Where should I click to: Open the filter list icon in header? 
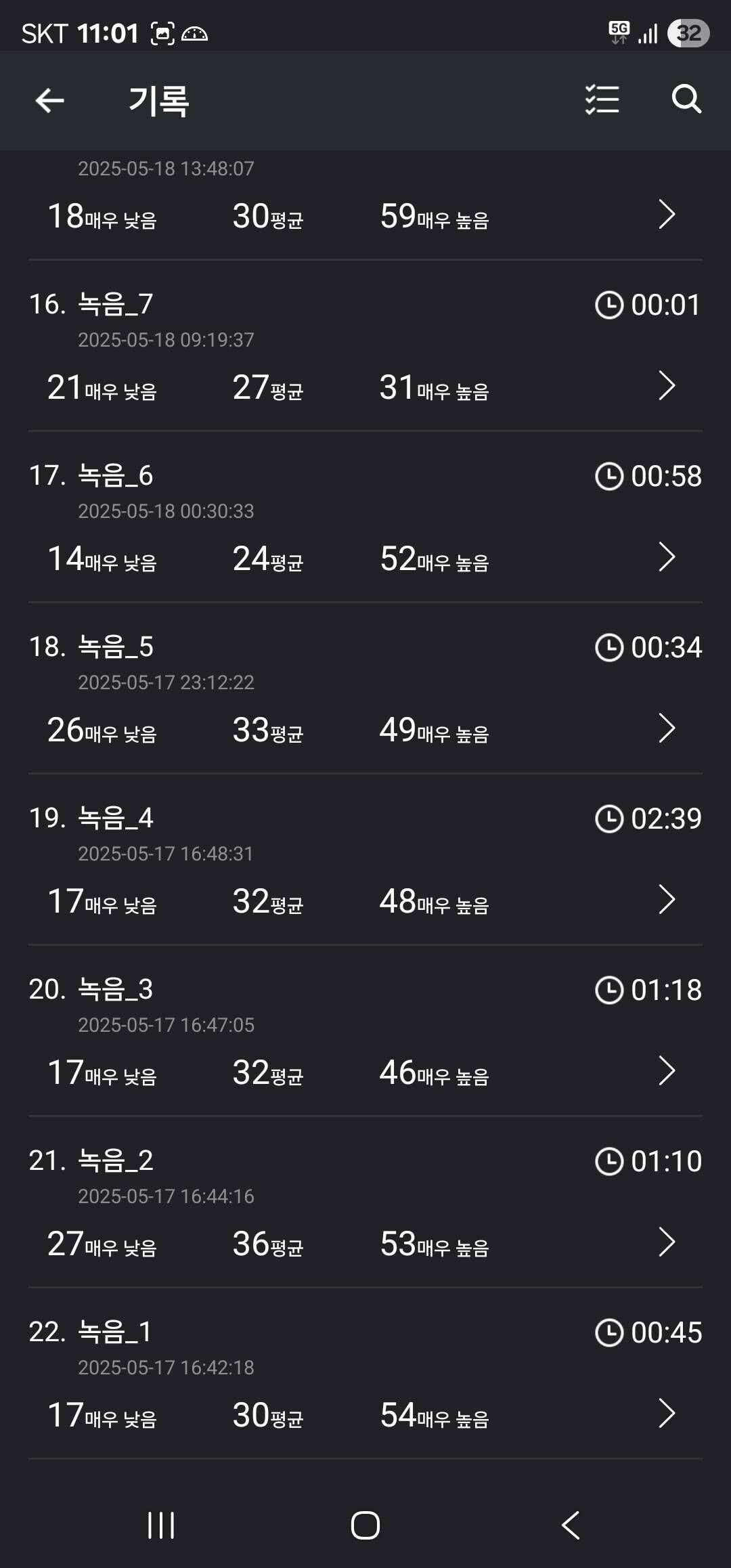[x=602, y=100]
